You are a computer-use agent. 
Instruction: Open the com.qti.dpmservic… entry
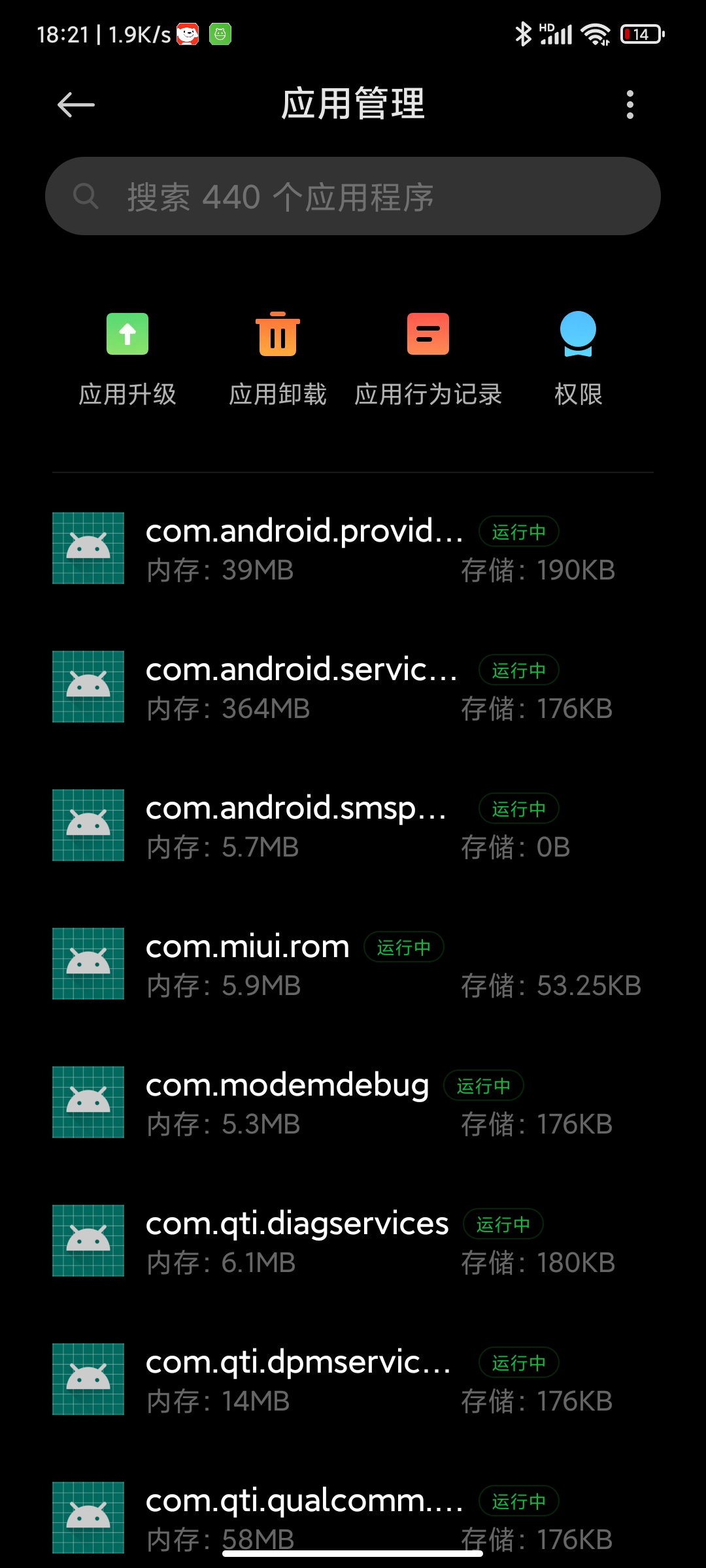pos(353,1379)
